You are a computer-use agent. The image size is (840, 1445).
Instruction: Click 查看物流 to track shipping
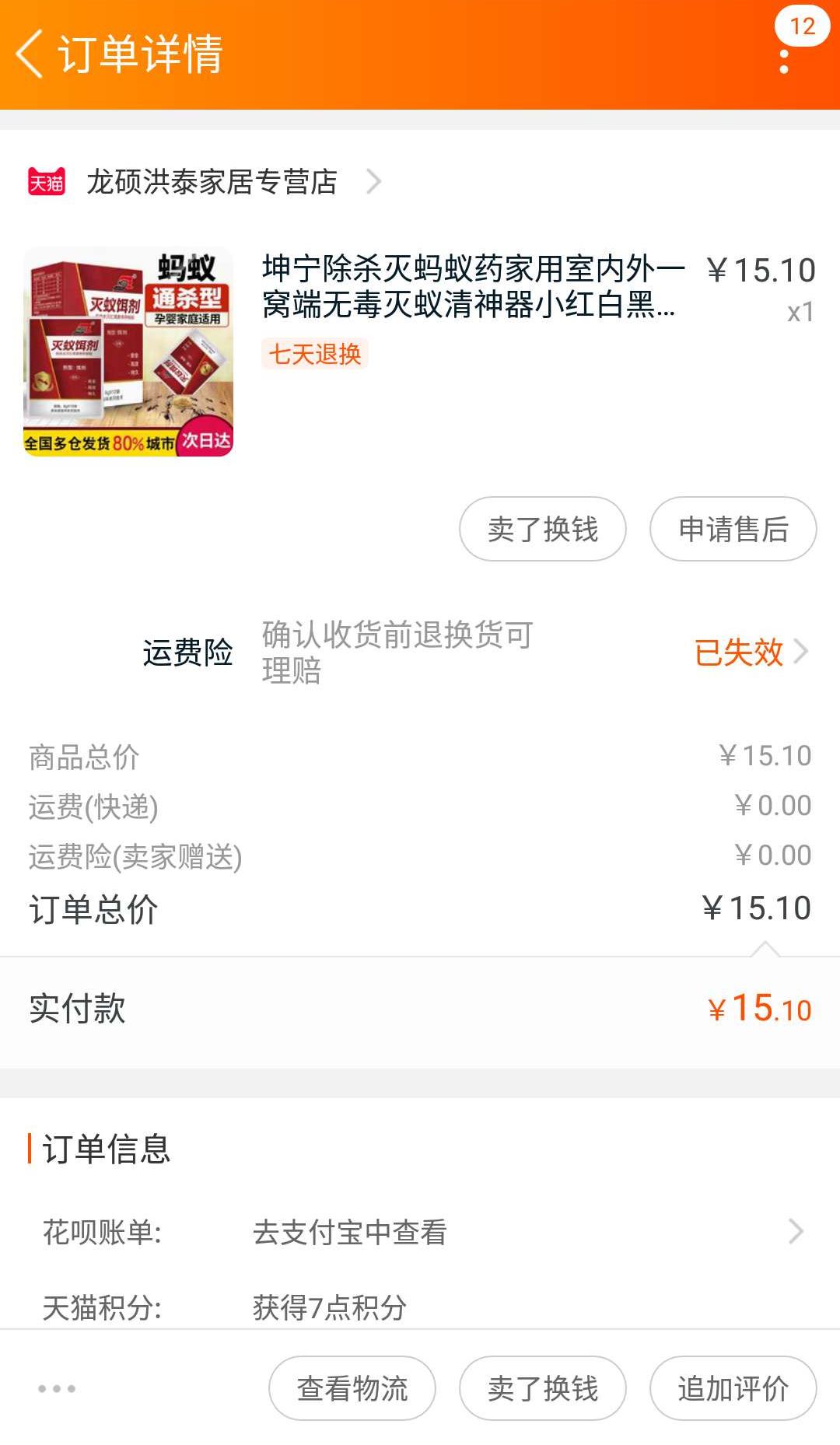click(x=351, y=1388)
